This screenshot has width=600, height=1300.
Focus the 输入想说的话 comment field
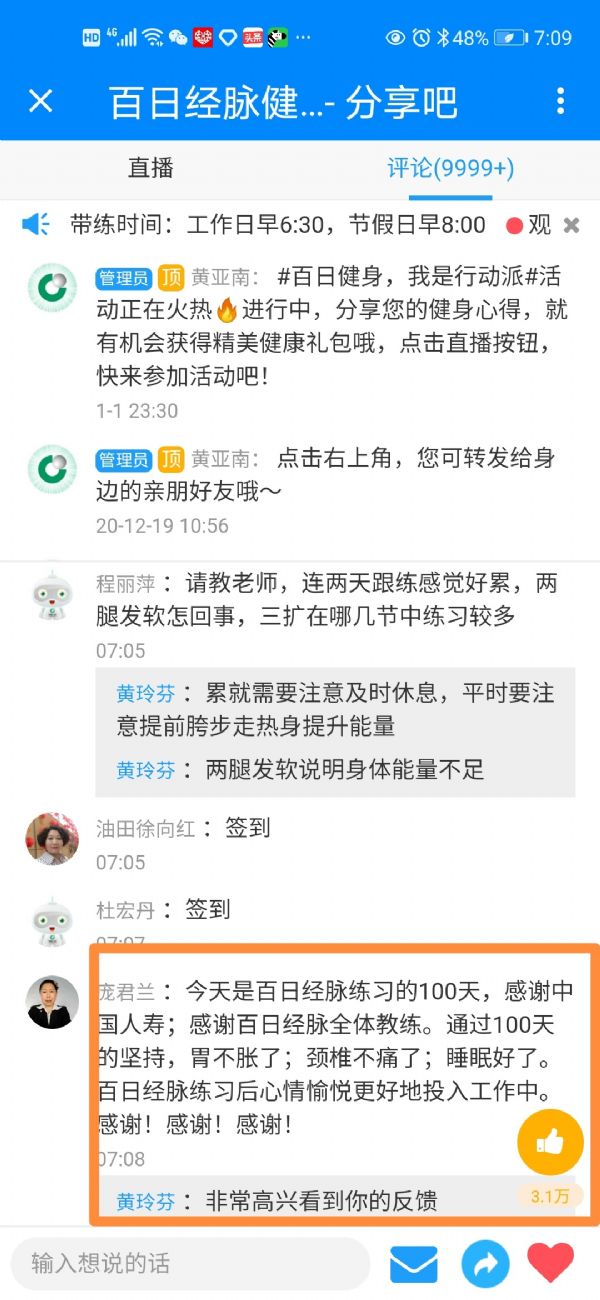[190, 1263]
